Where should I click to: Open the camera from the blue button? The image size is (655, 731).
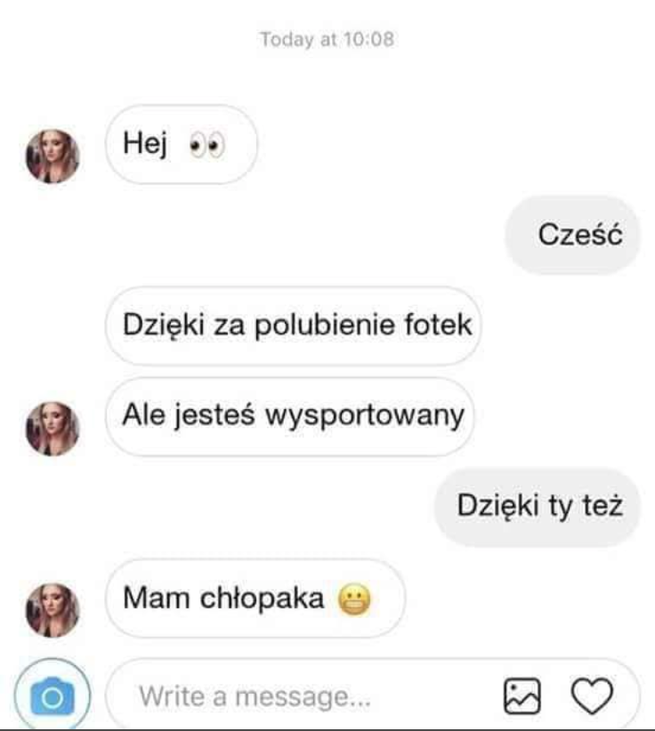click(x=53, y=696)
